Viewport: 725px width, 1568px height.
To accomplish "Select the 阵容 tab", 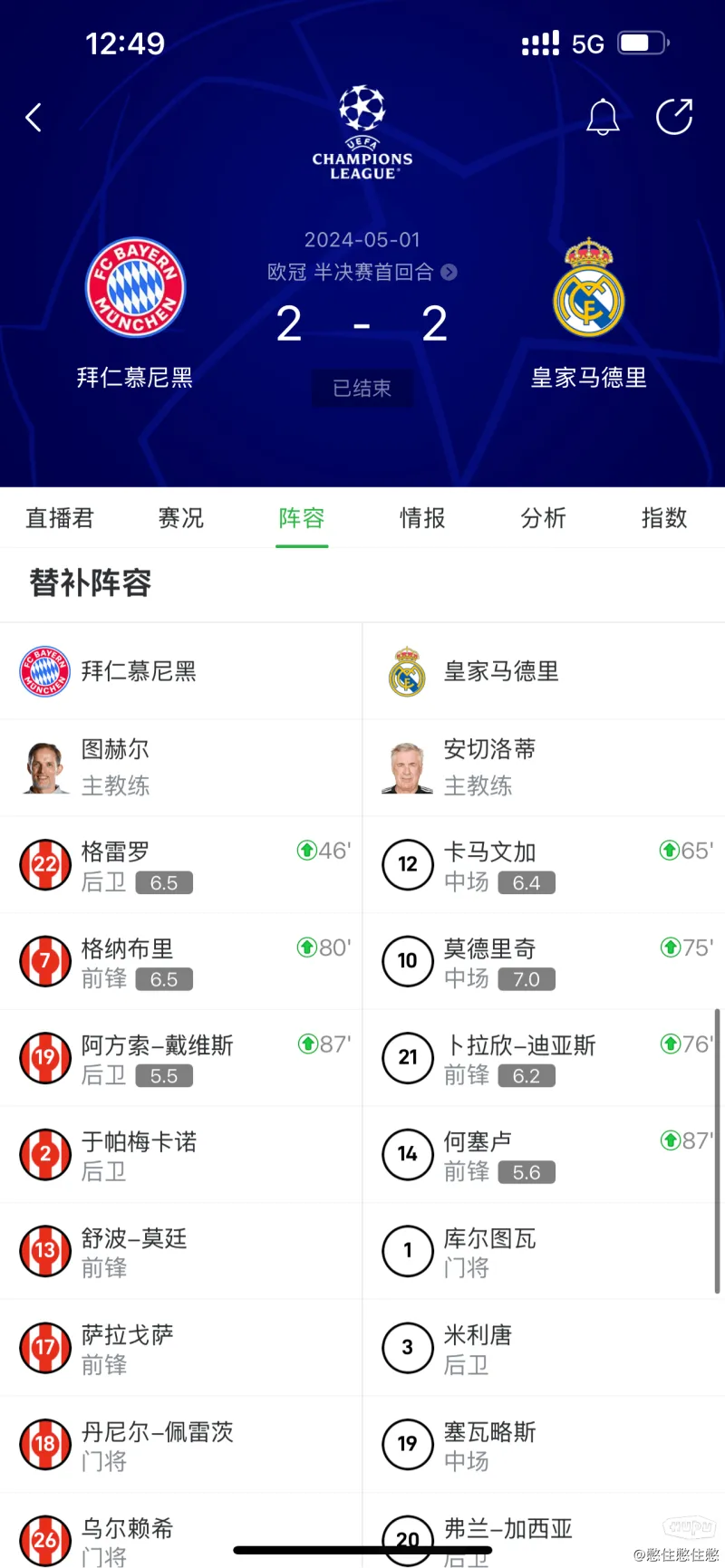I will tap(302, 517).
